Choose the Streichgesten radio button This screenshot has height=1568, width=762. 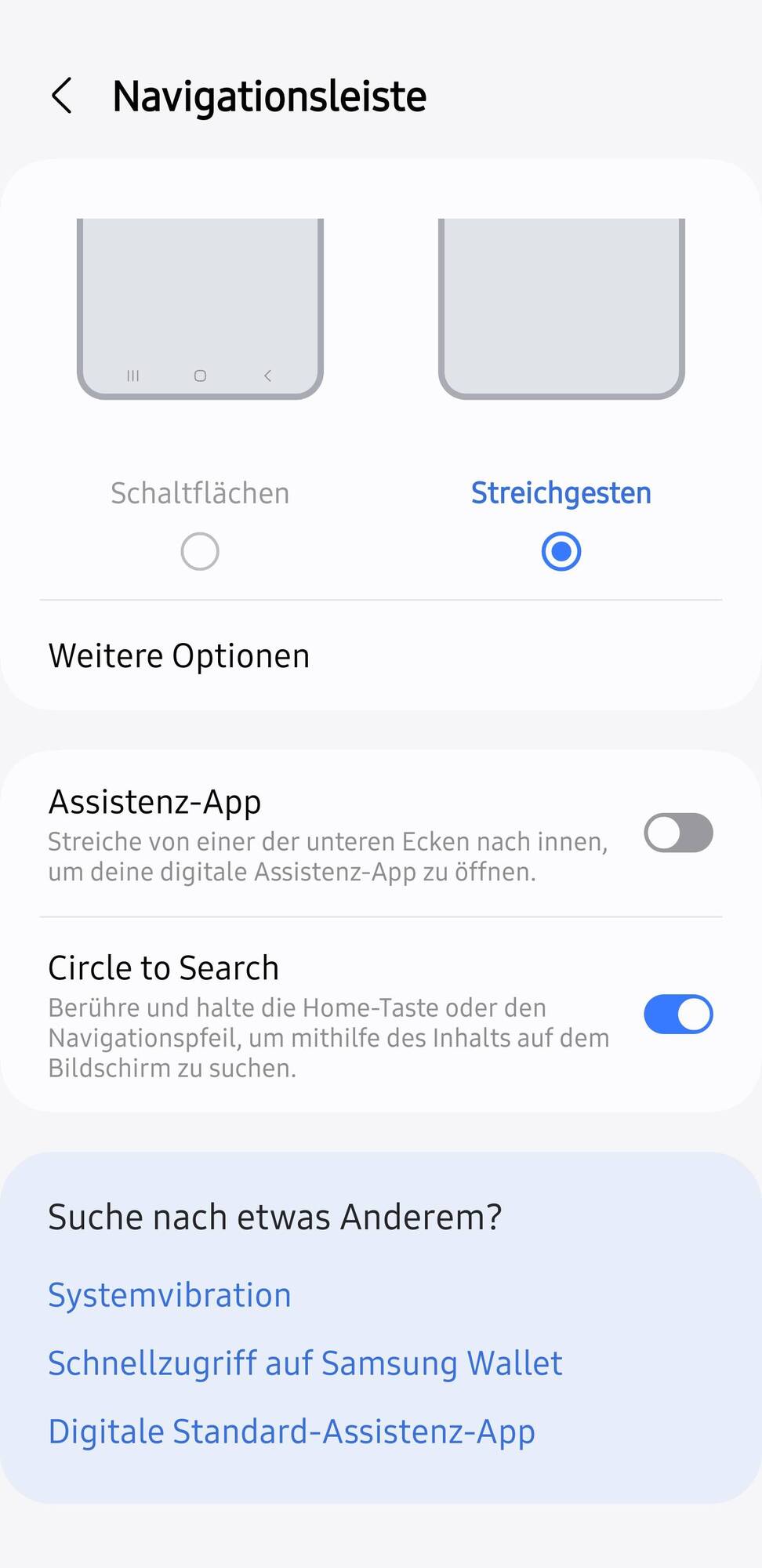click(561, 551)
